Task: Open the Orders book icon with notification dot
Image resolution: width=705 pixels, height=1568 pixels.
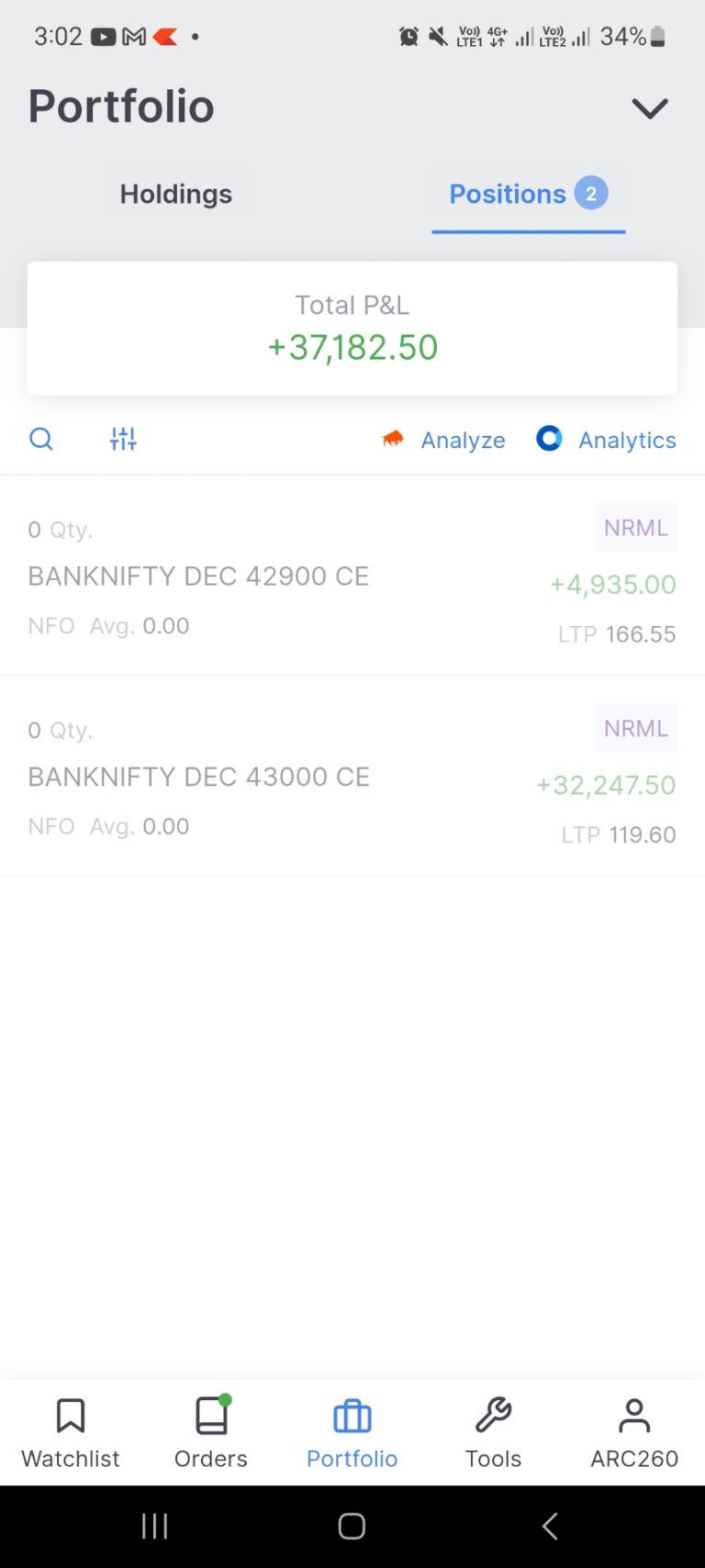Action: click(x=210, y=1415)
